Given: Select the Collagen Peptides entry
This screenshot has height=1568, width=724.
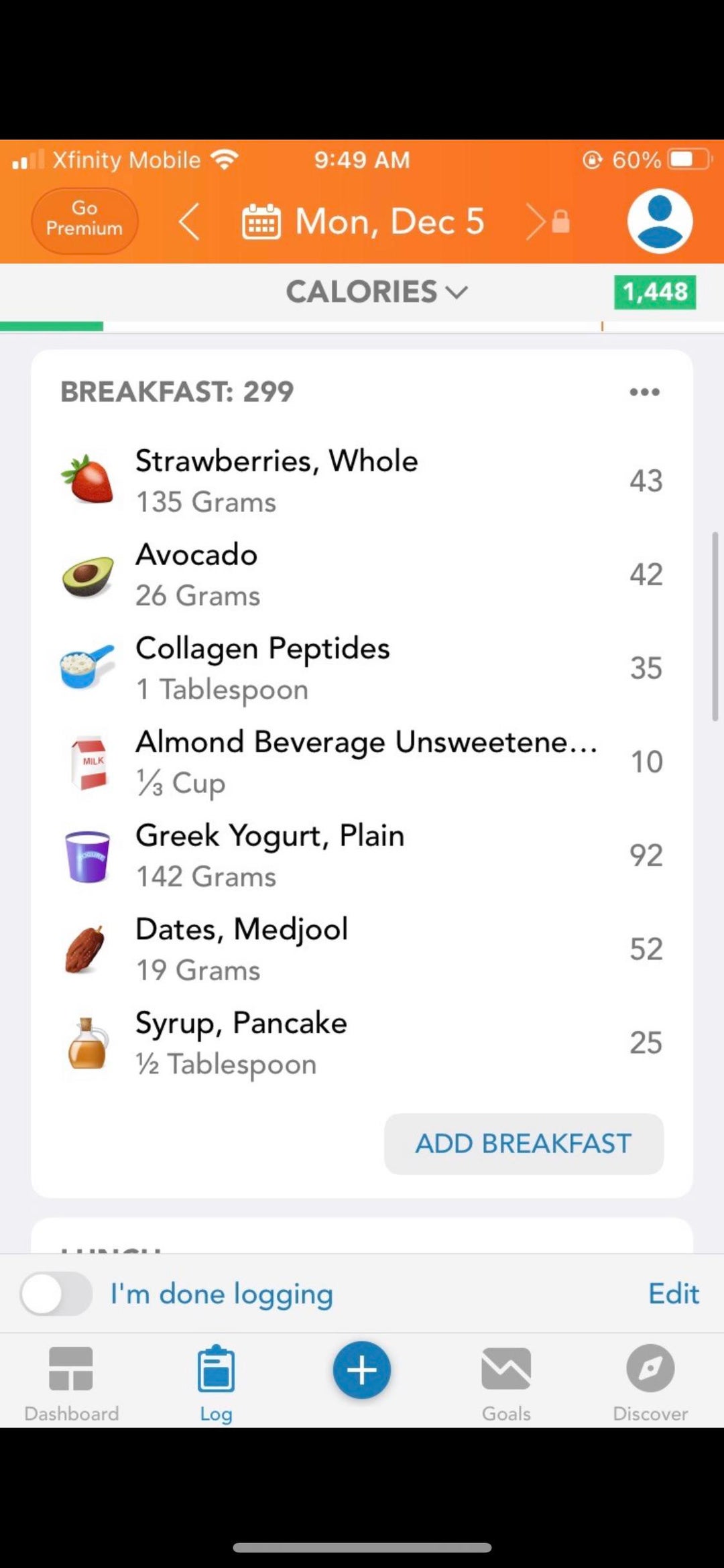Looking at the screenshot, I should click(x=362, y=668).
